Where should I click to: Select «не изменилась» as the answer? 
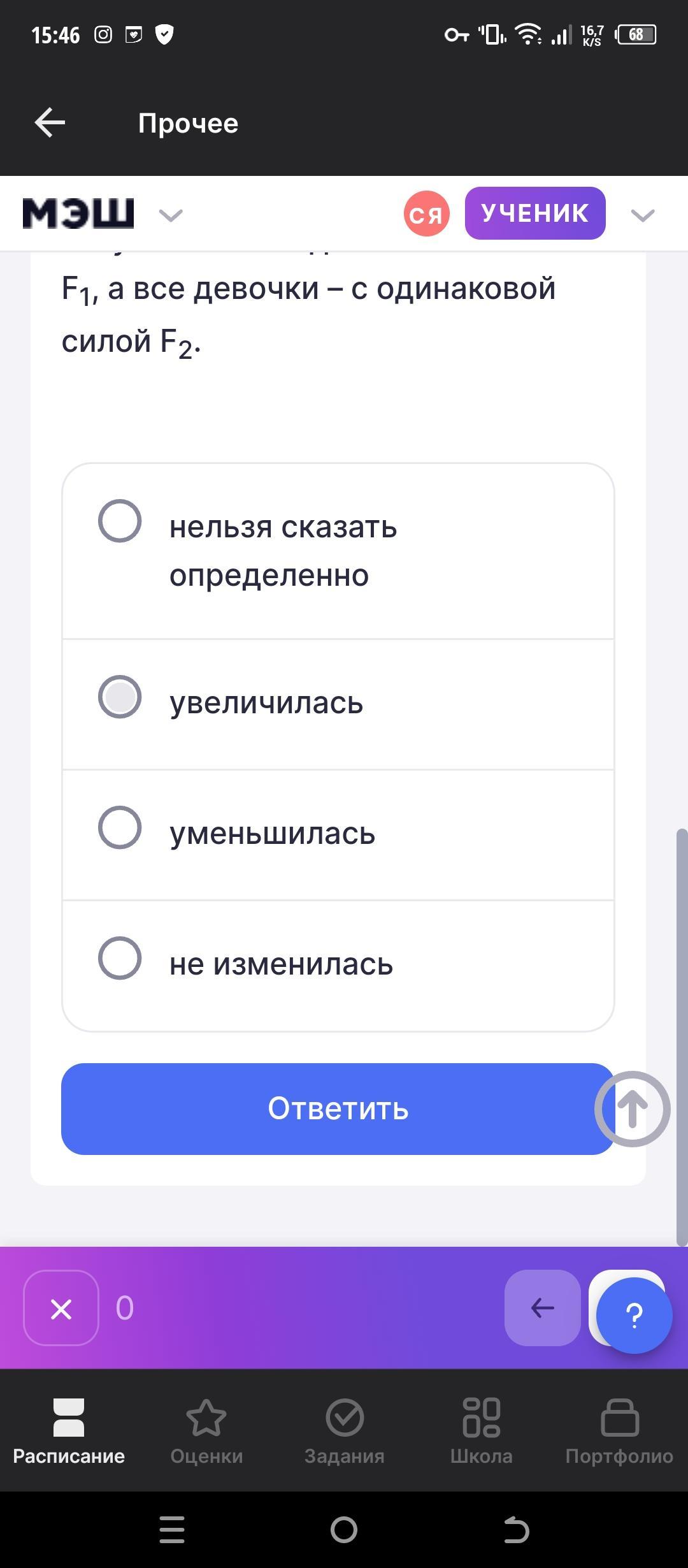pos(338,966)
